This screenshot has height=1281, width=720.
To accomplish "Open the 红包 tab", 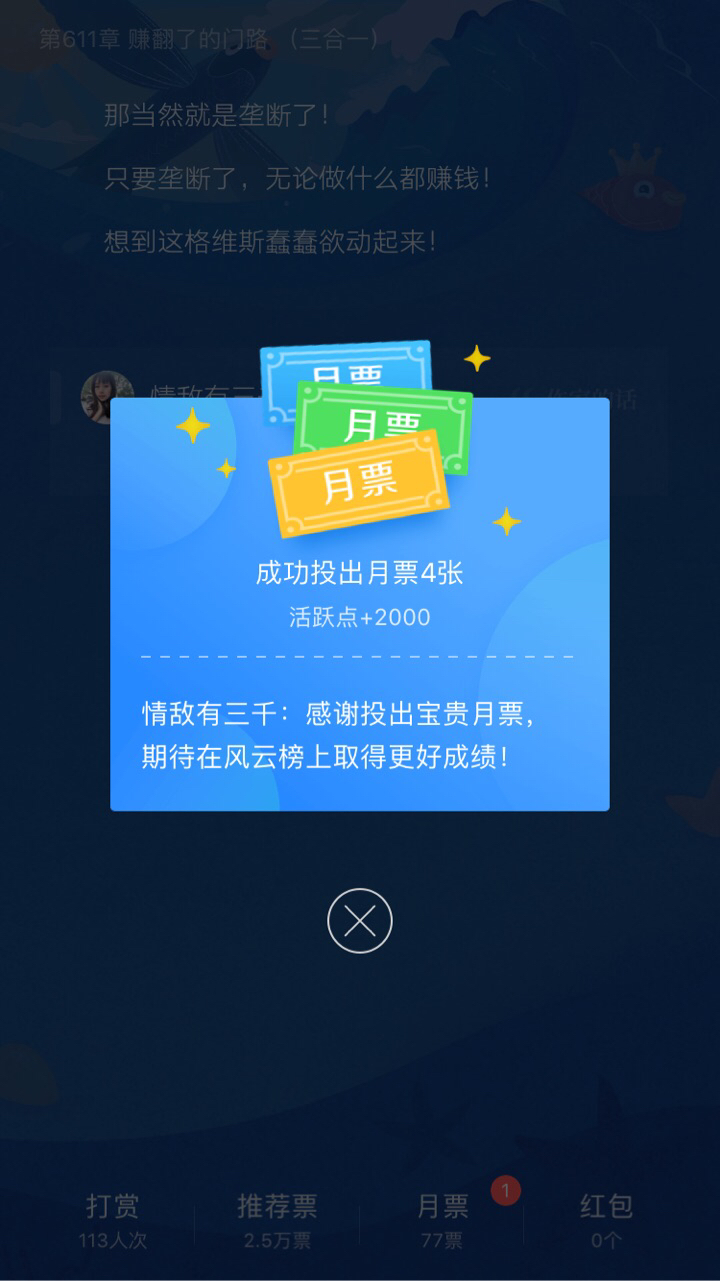I will [x=606, y=1220].
